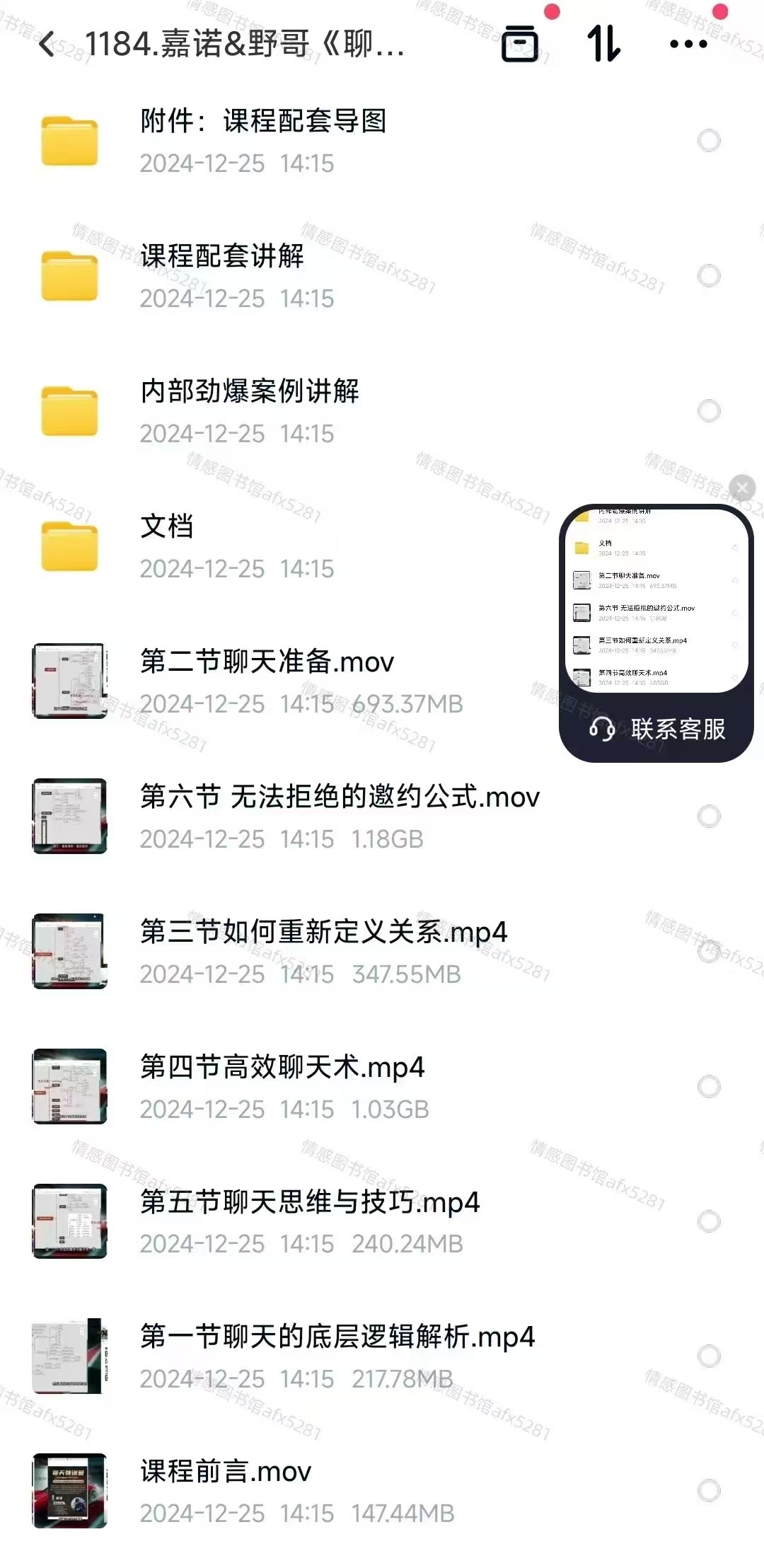Open the 文档 folder

click(167, 546)
